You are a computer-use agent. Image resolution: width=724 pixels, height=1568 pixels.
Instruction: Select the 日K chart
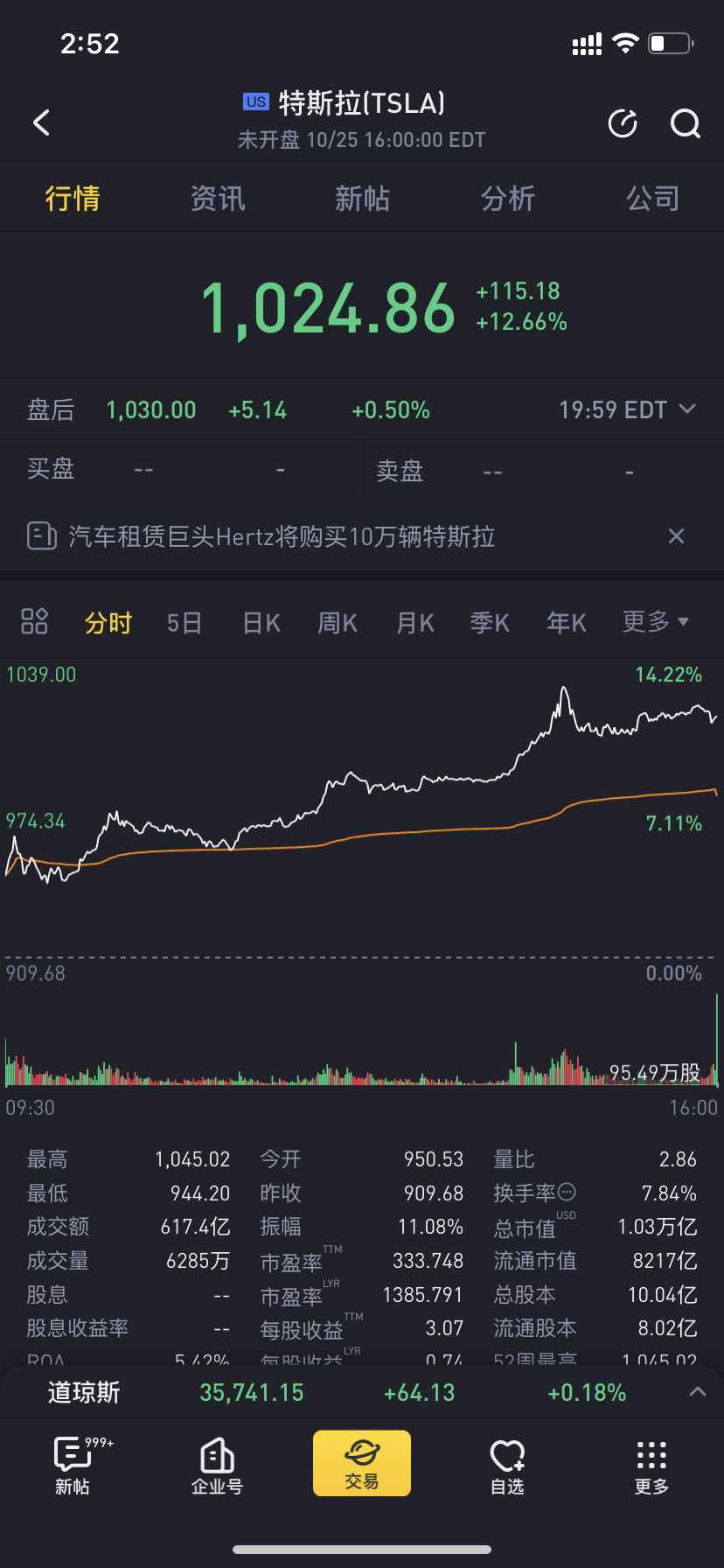point(261,623)
